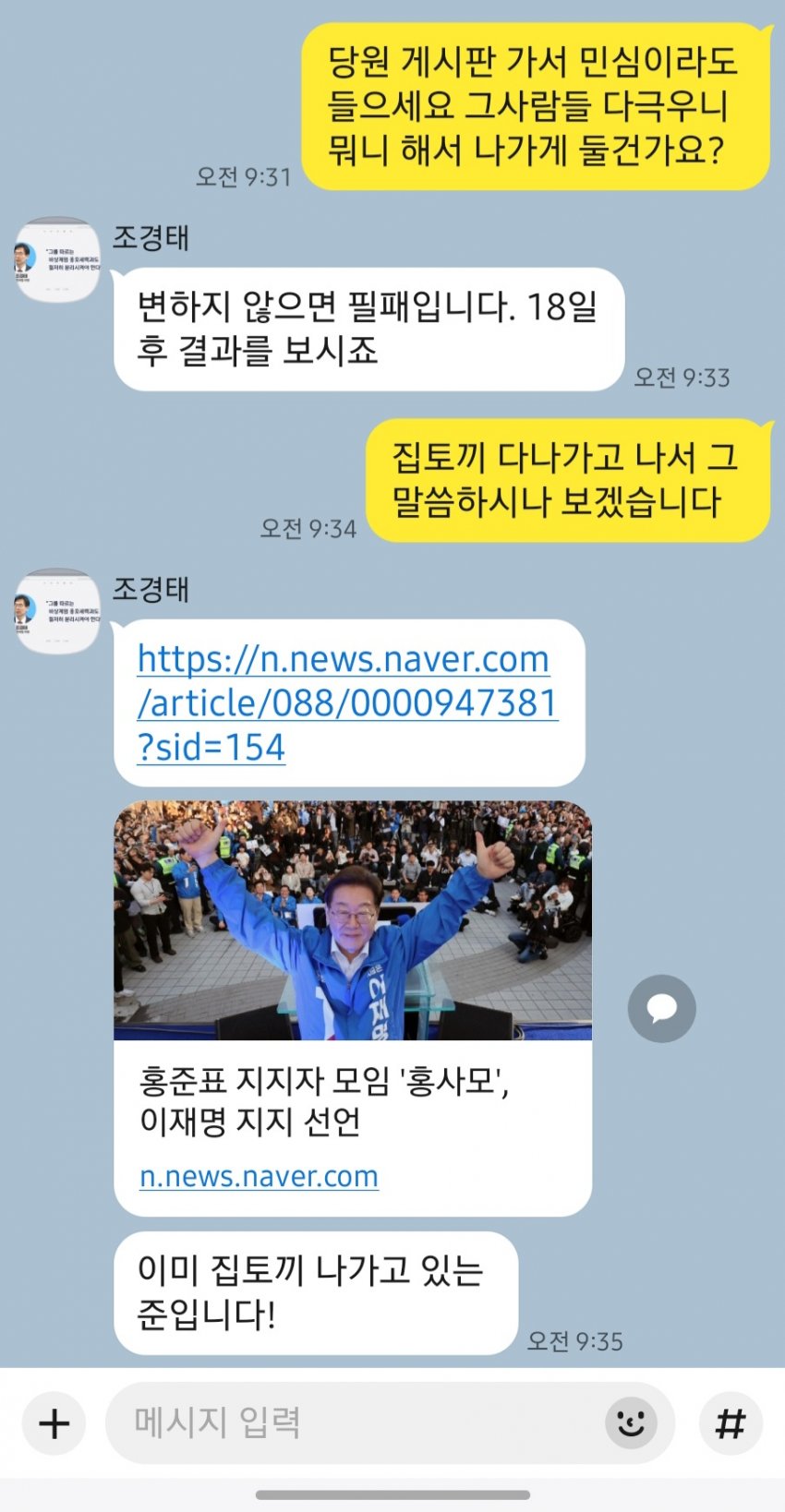View 조경태's profile from the 9:33 message

pos(57,259)
